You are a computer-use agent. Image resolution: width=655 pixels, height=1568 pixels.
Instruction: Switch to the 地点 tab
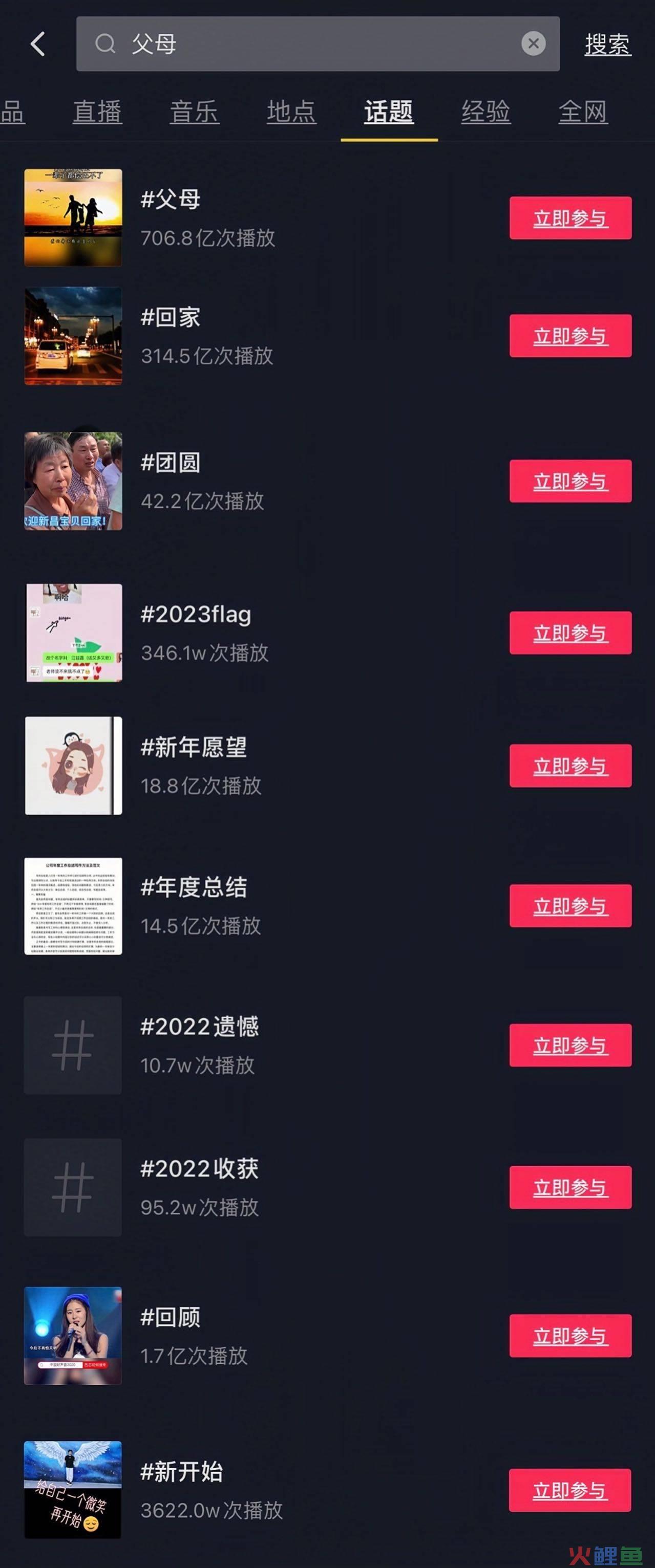(291, 112)
